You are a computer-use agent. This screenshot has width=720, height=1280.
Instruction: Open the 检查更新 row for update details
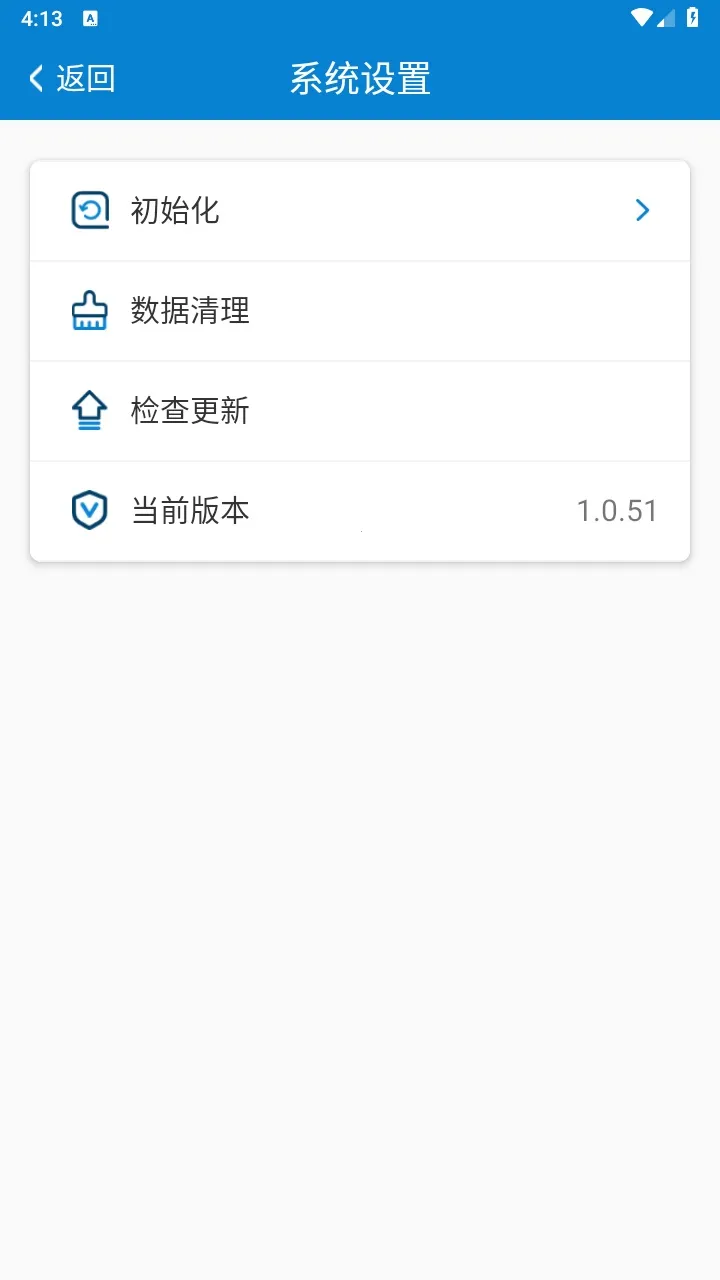(x=360, y=410)
